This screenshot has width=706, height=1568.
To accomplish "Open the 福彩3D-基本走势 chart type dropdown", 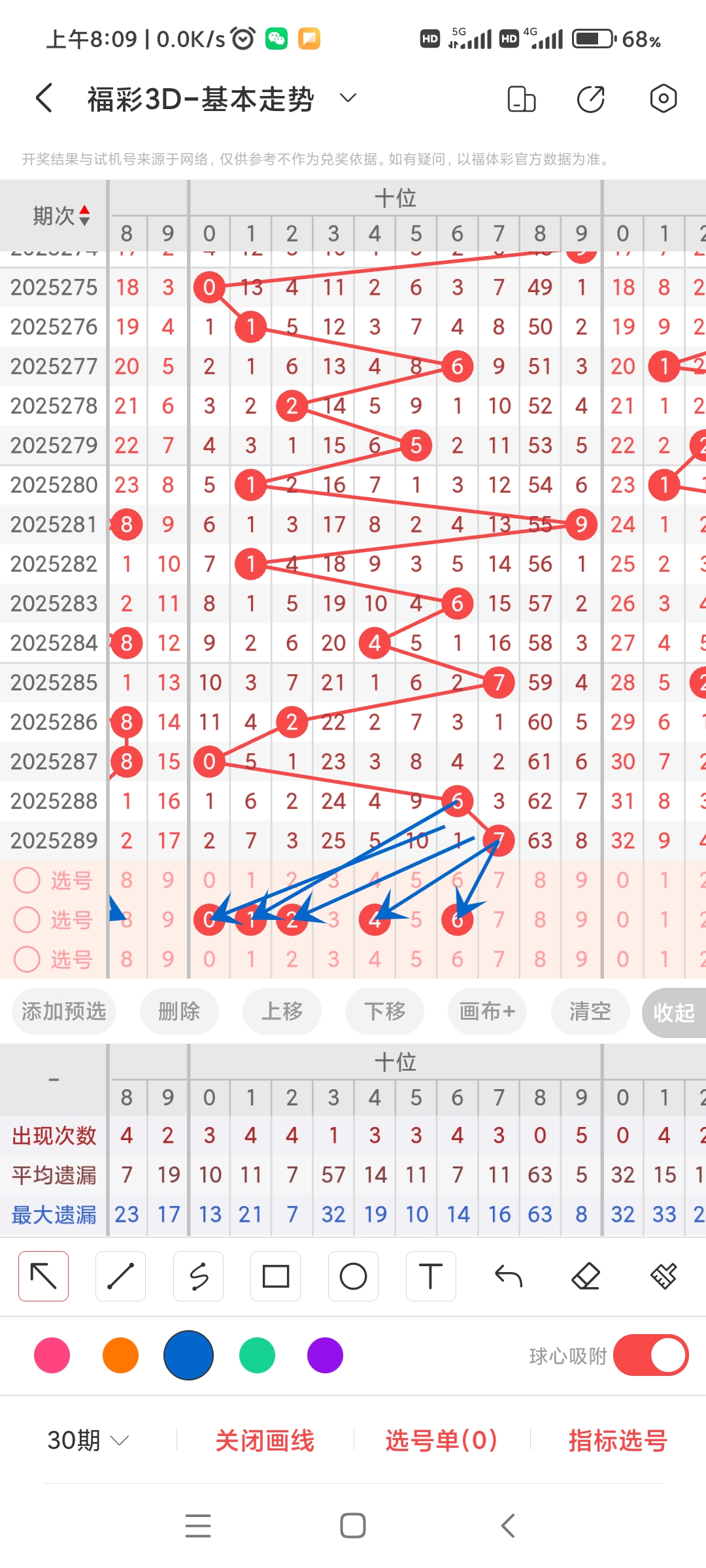I will [x=347, y=98].
